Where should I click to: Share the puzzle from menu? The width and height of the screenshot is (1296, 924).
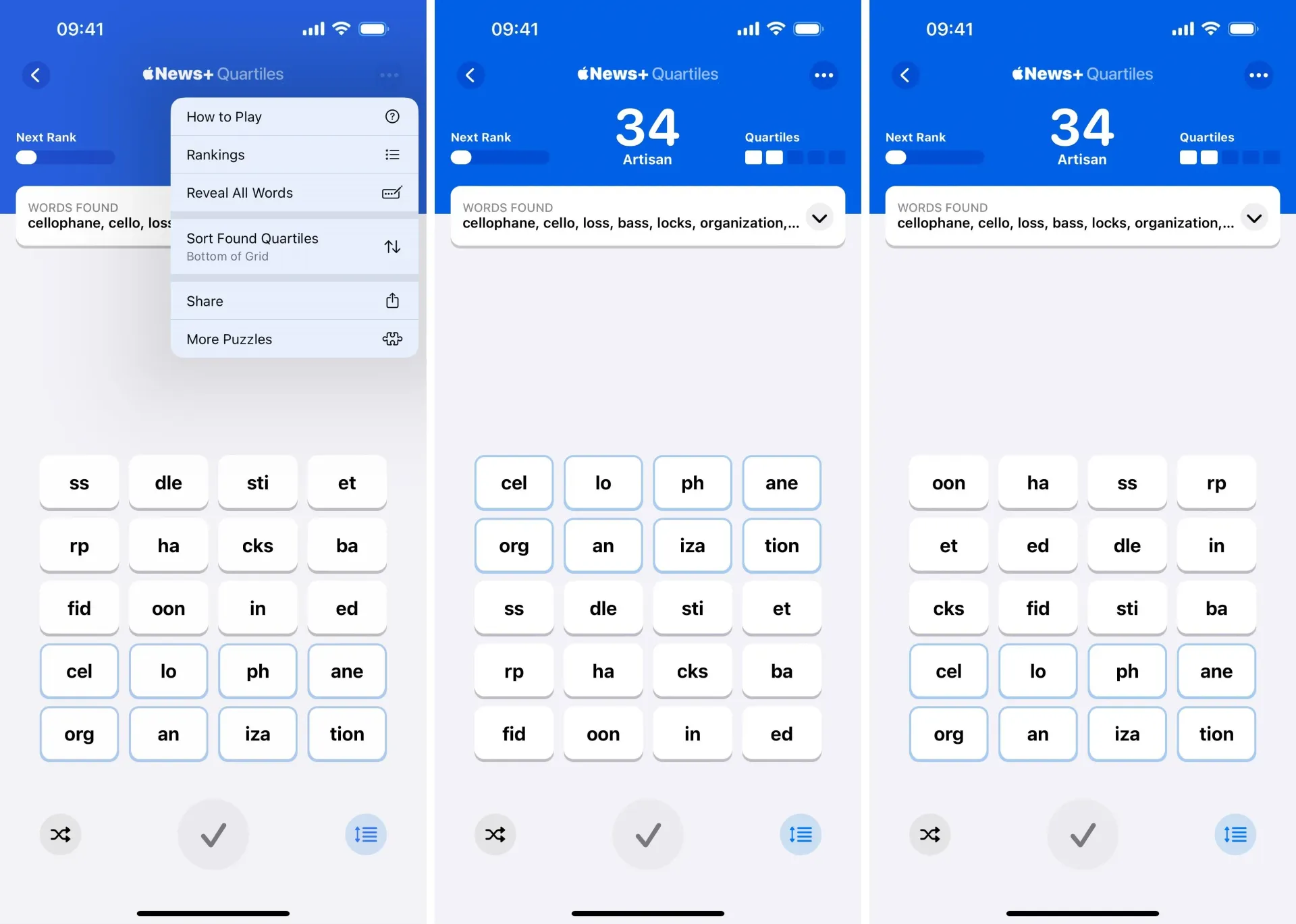[x=294, y=301]
